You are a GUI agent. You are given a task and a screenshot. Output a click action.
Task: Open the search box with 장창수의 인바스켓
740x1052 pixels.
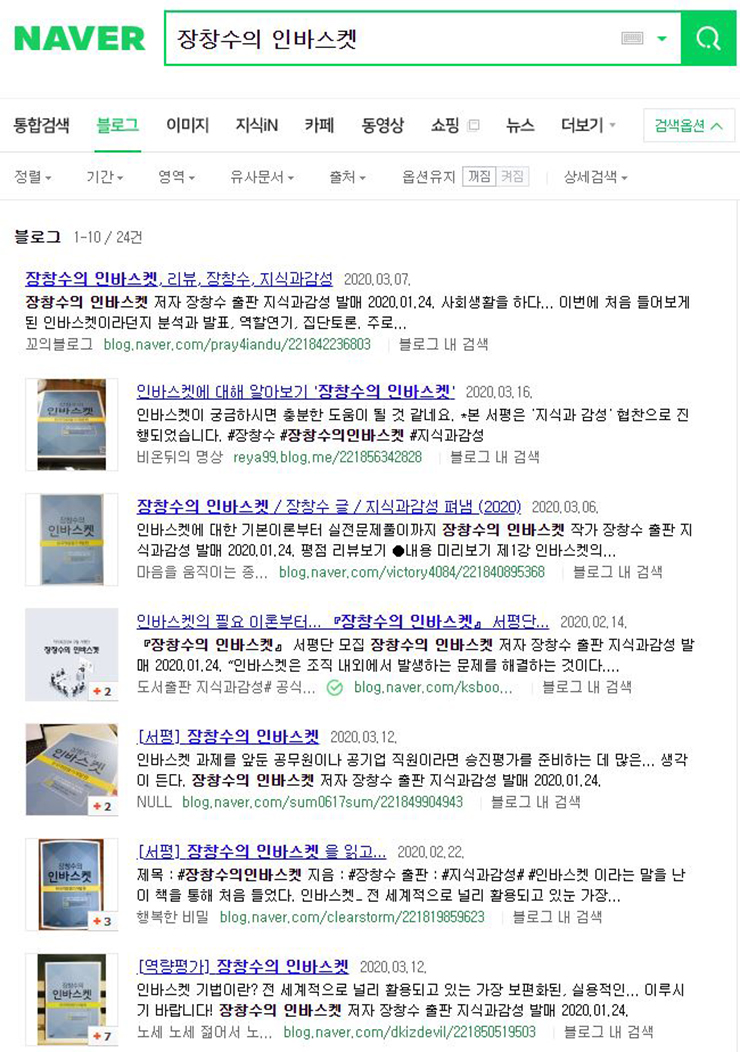390,39
